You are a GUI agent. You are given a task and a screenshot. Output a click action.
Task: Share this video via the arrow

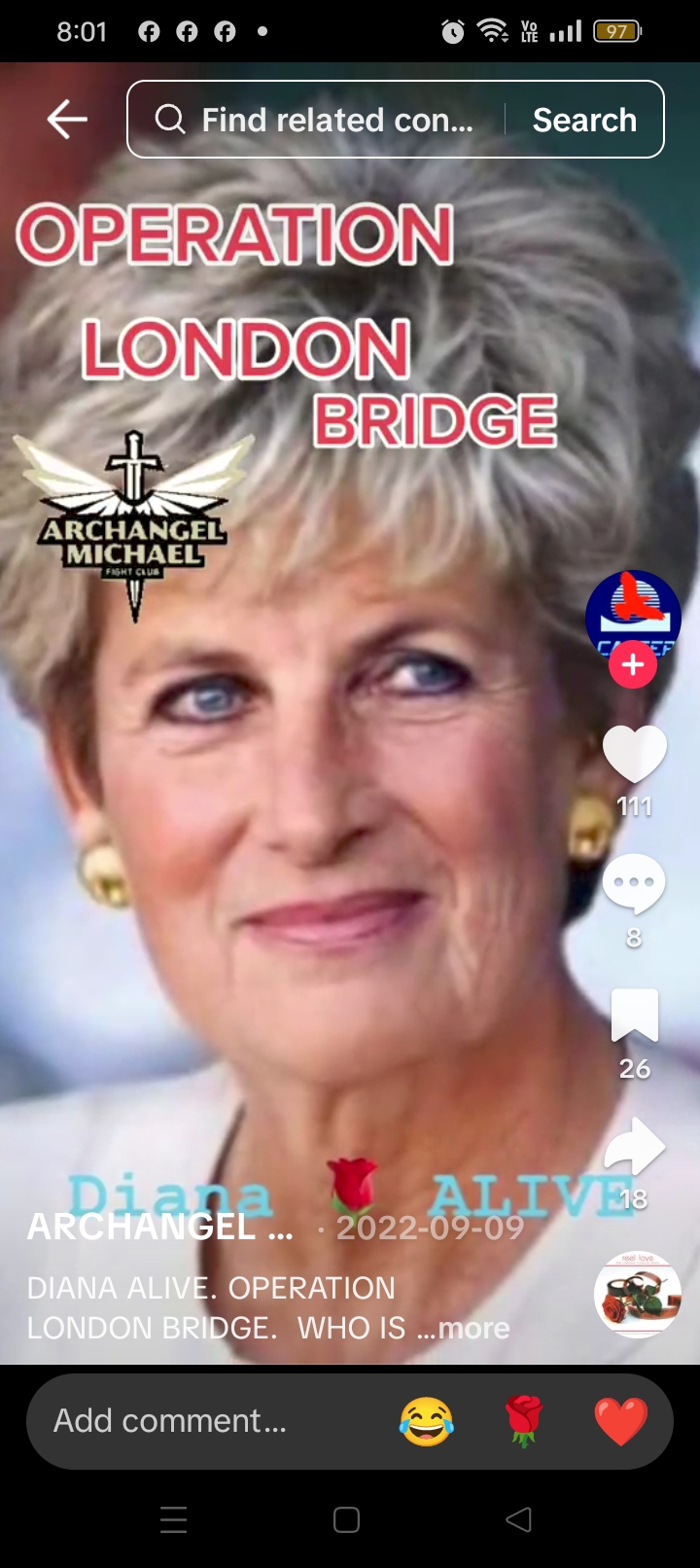pos(634,1146)
